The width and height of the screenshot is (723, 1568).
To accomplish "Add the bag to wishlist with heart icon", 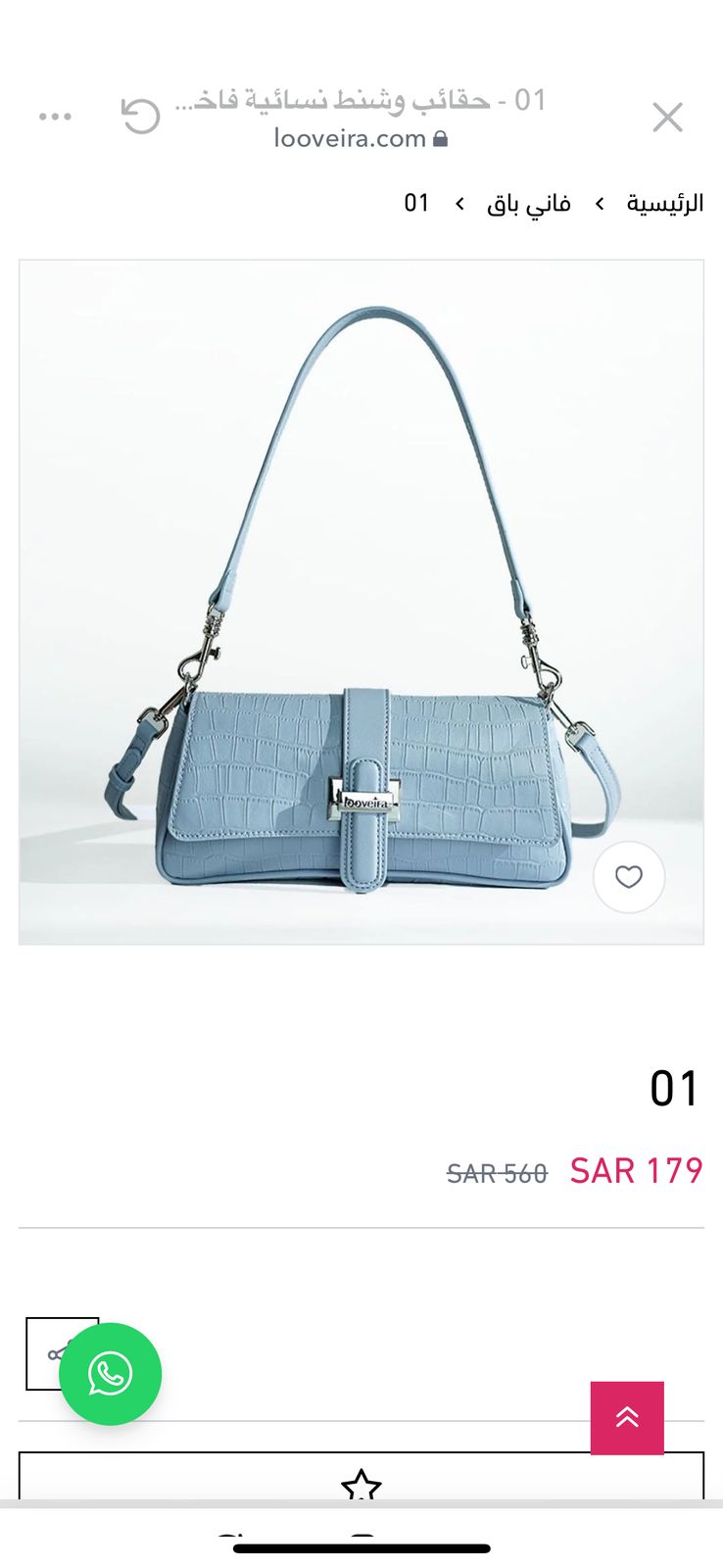I will click(x=629, y=877).
